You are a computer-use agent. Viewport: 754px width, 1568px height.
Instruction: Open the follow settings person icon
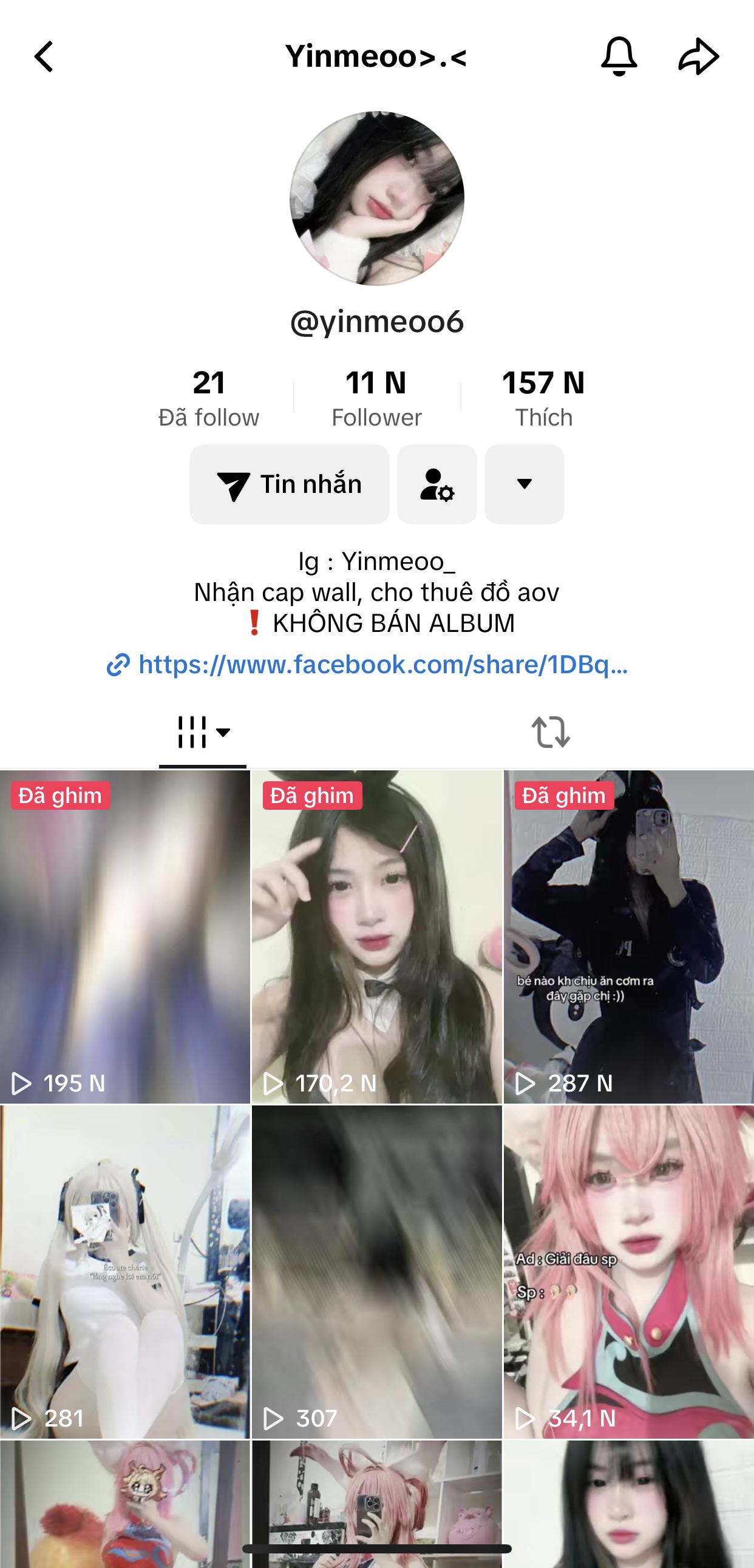436,484
